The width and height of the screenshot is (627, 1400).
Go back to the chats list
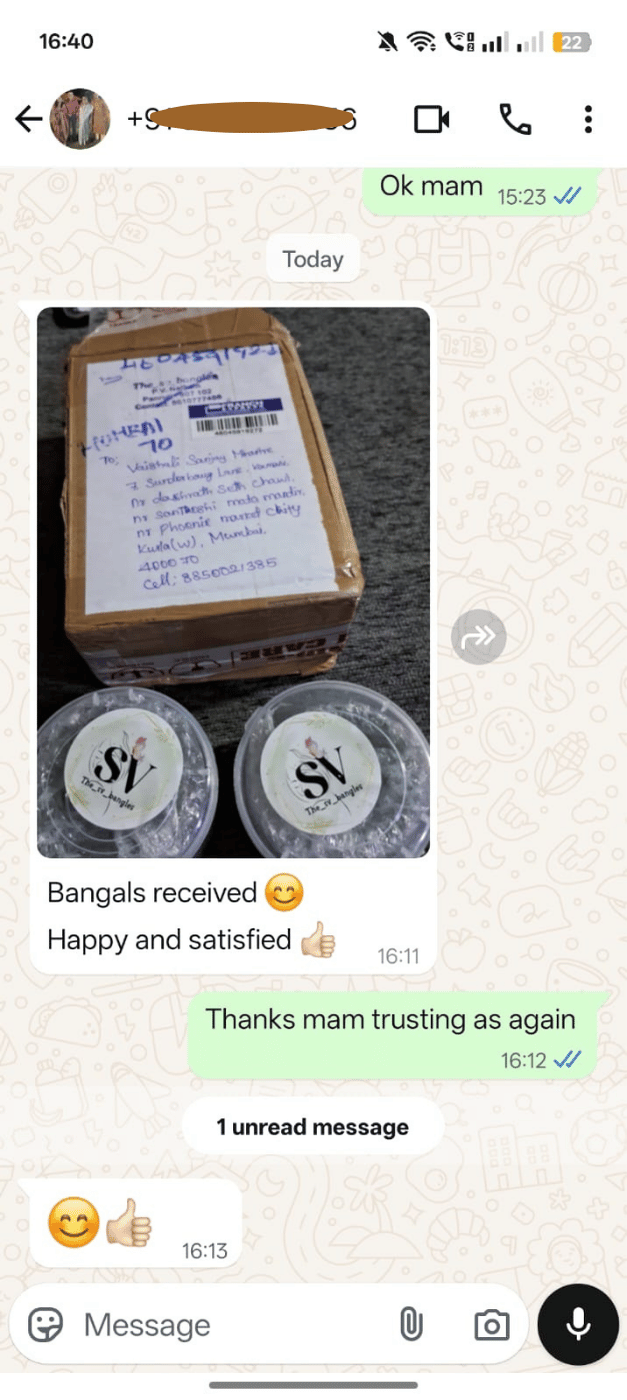point(28,120)
